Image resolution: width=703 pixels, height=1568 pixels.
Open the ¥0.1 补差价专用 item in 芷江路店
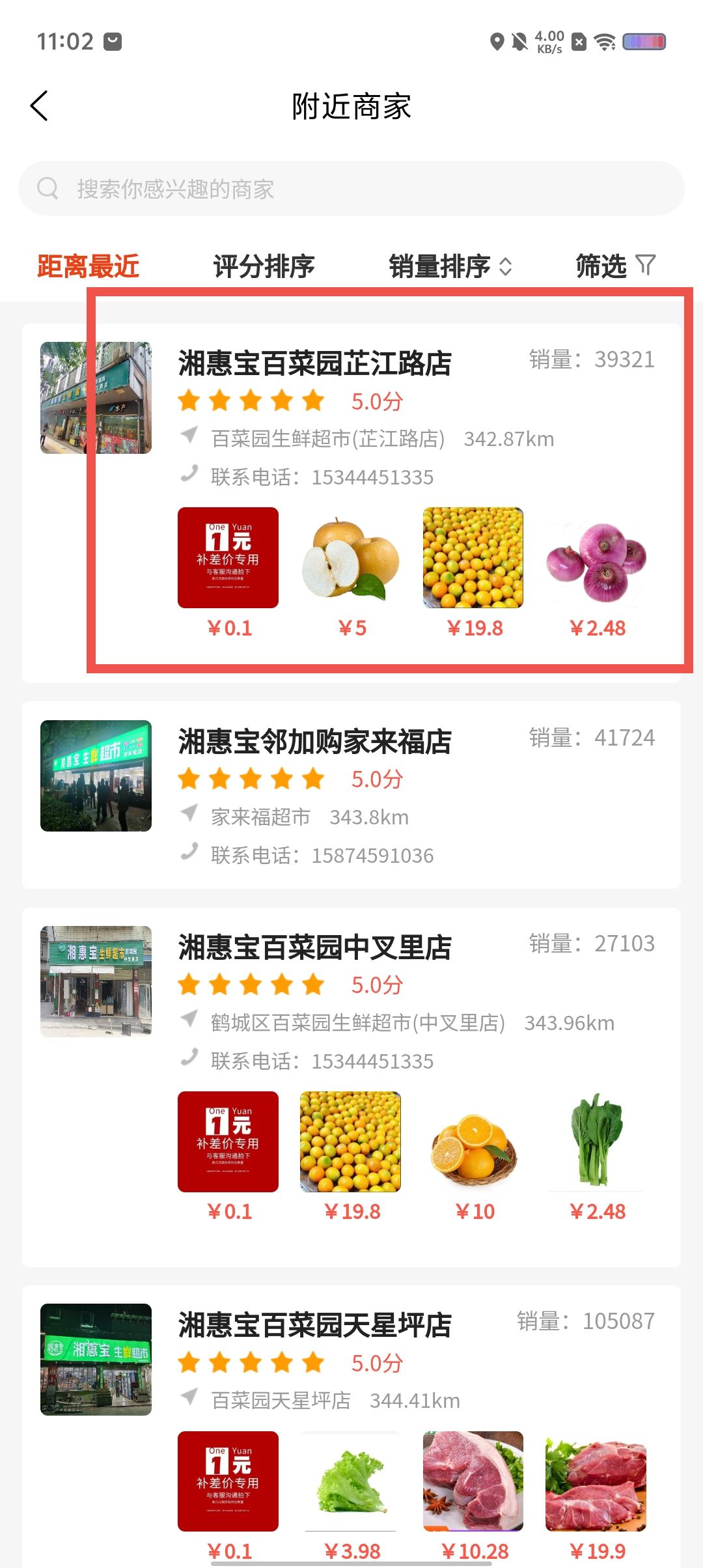tap(228, 558)
